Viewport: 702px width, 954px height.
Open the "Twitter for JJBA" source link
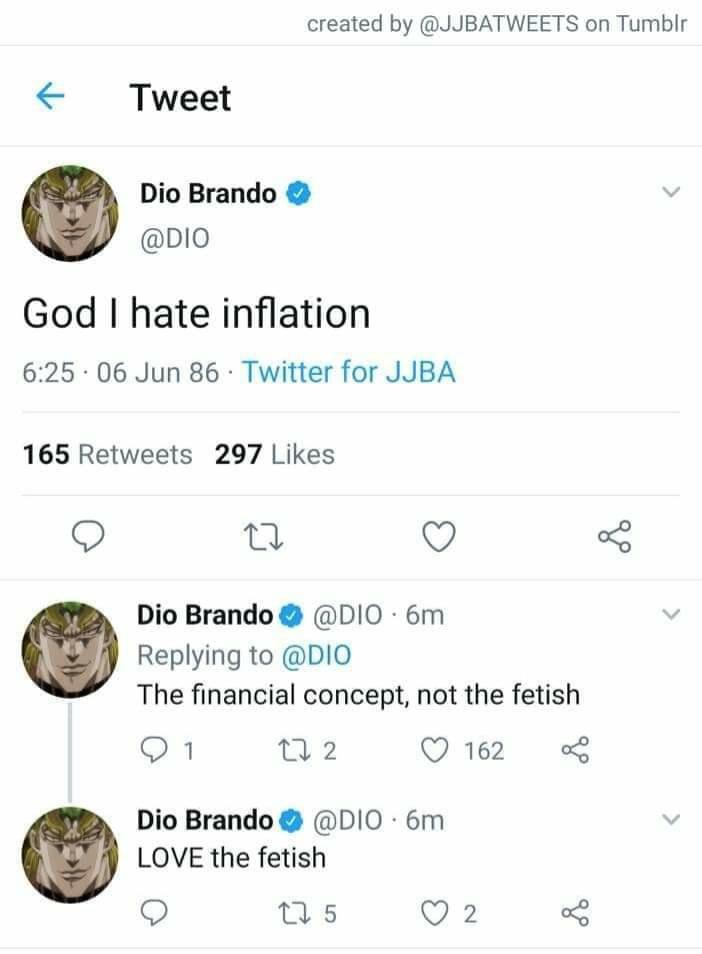[349, 372]
